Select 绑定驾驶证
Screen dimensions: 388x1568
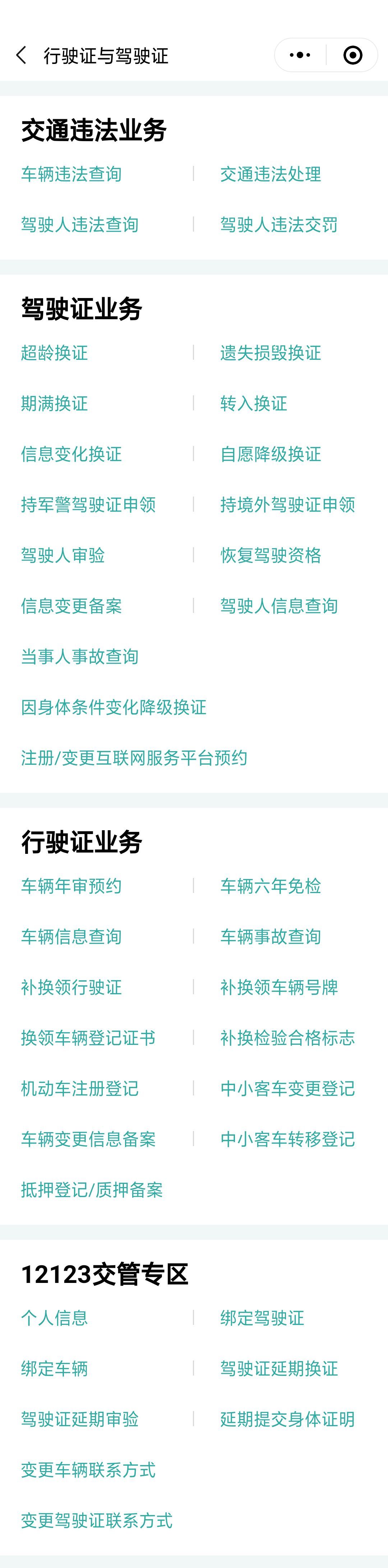(x=262, y=1318)
